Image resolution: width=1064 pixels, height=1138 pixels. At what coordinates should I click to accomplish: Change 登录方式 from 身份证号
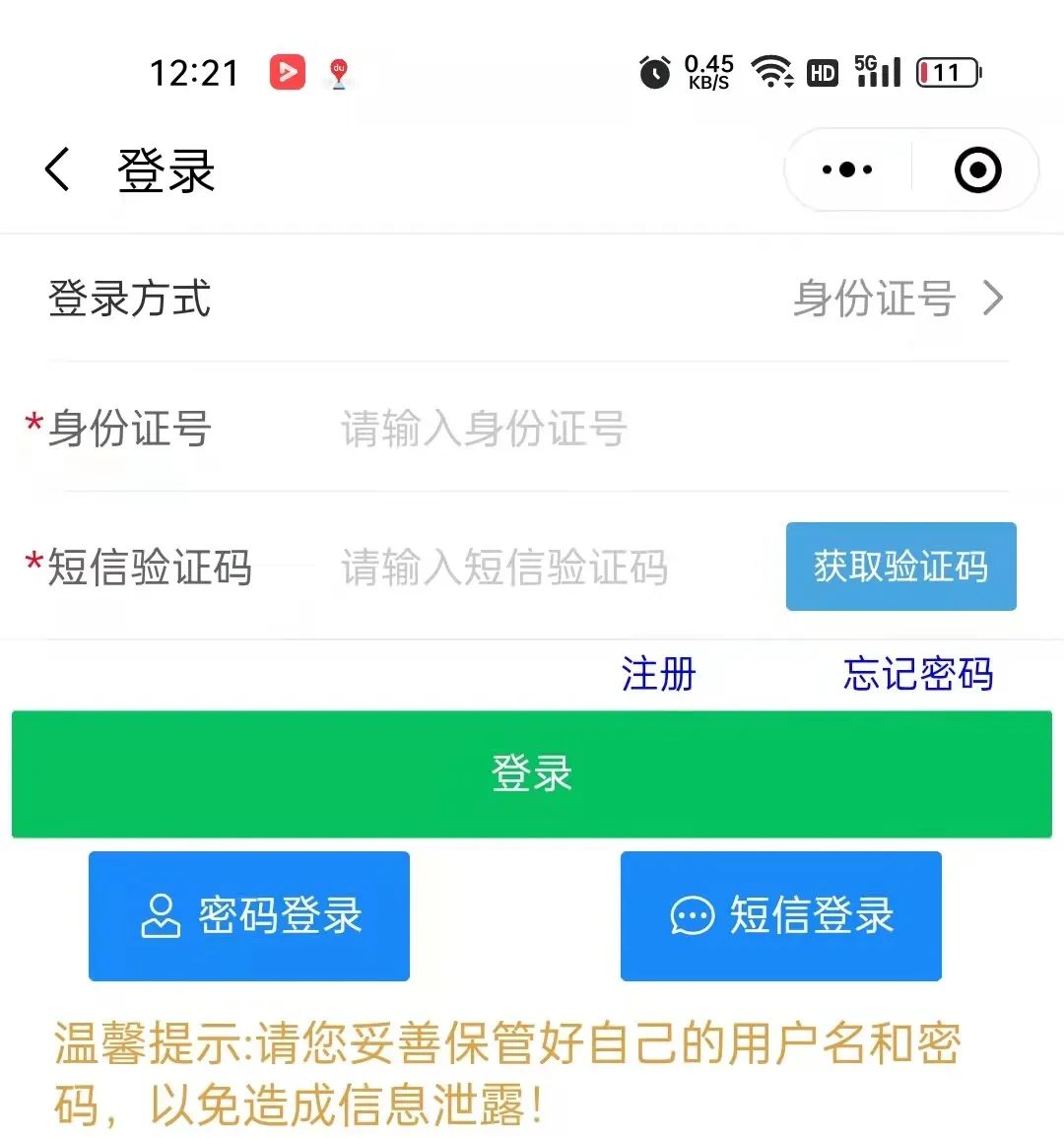(897, 299)
